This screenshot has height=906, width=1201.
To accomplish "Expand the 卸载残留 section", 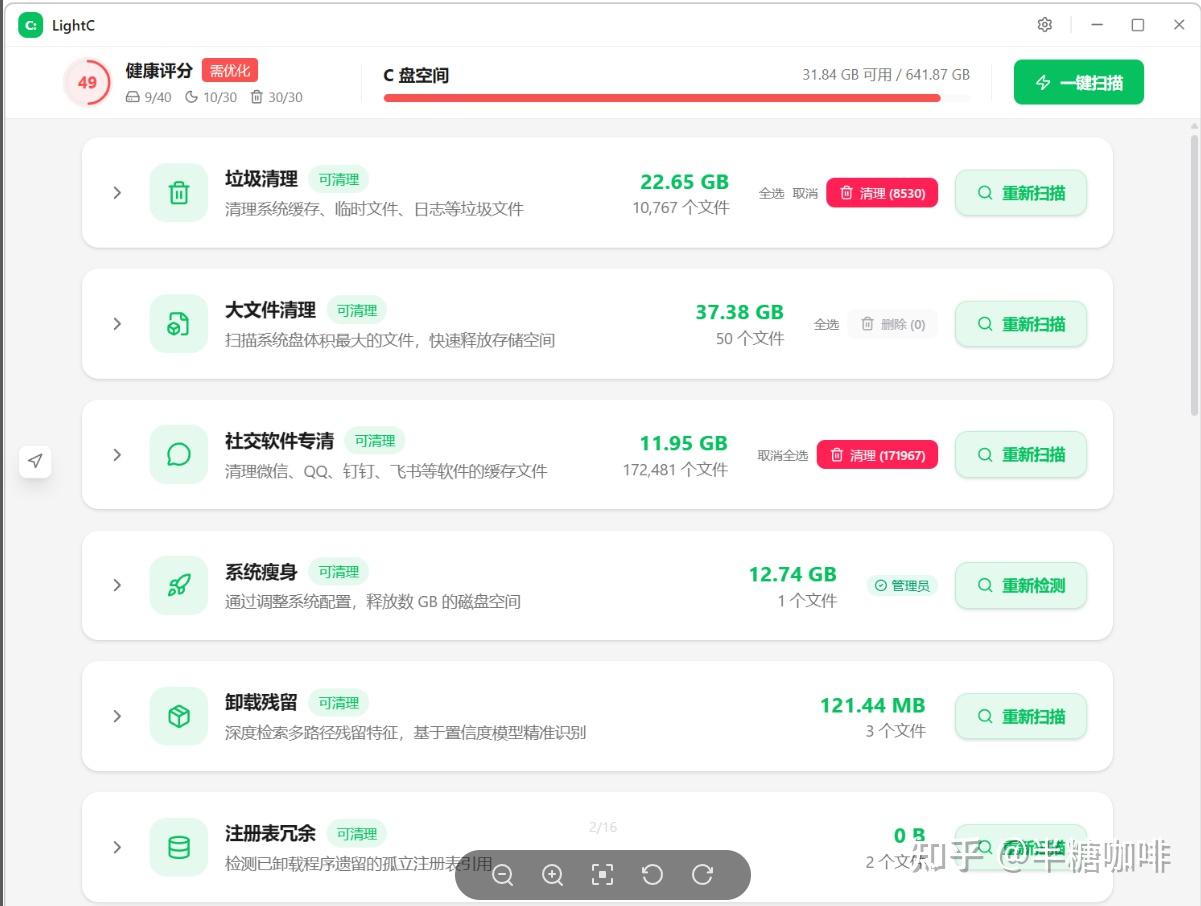I will [x=117, y=716].
